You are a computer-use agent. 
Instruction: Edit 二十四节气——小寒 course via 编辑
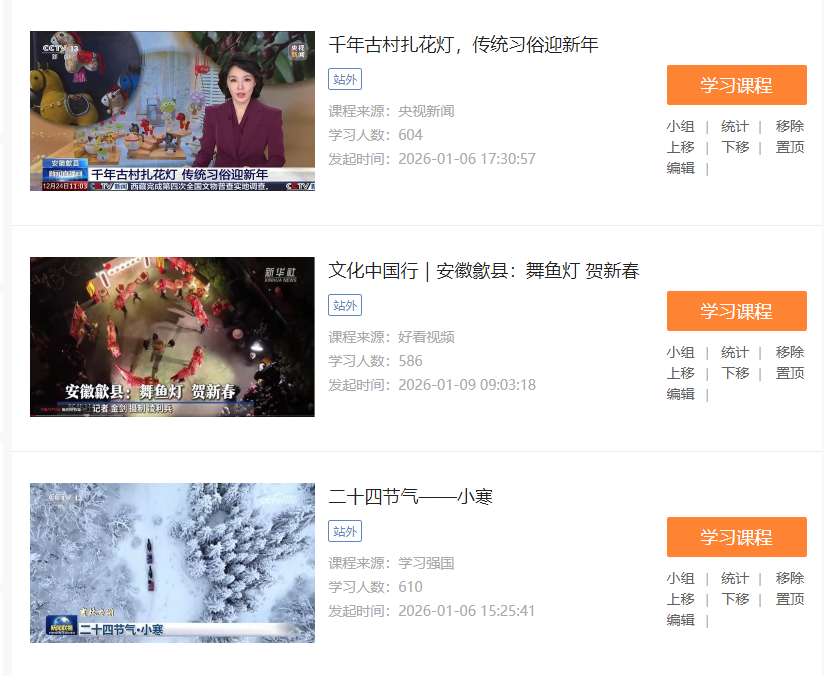[680, 620]
